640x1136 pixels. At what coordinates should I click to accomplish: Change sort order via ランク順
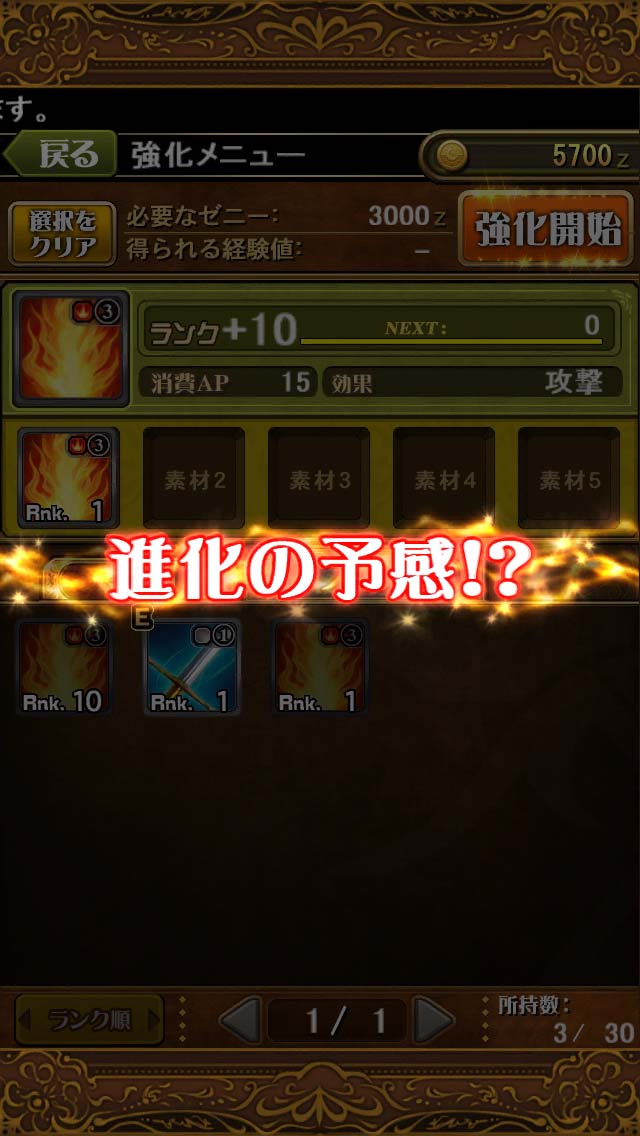pos(88,1020)
